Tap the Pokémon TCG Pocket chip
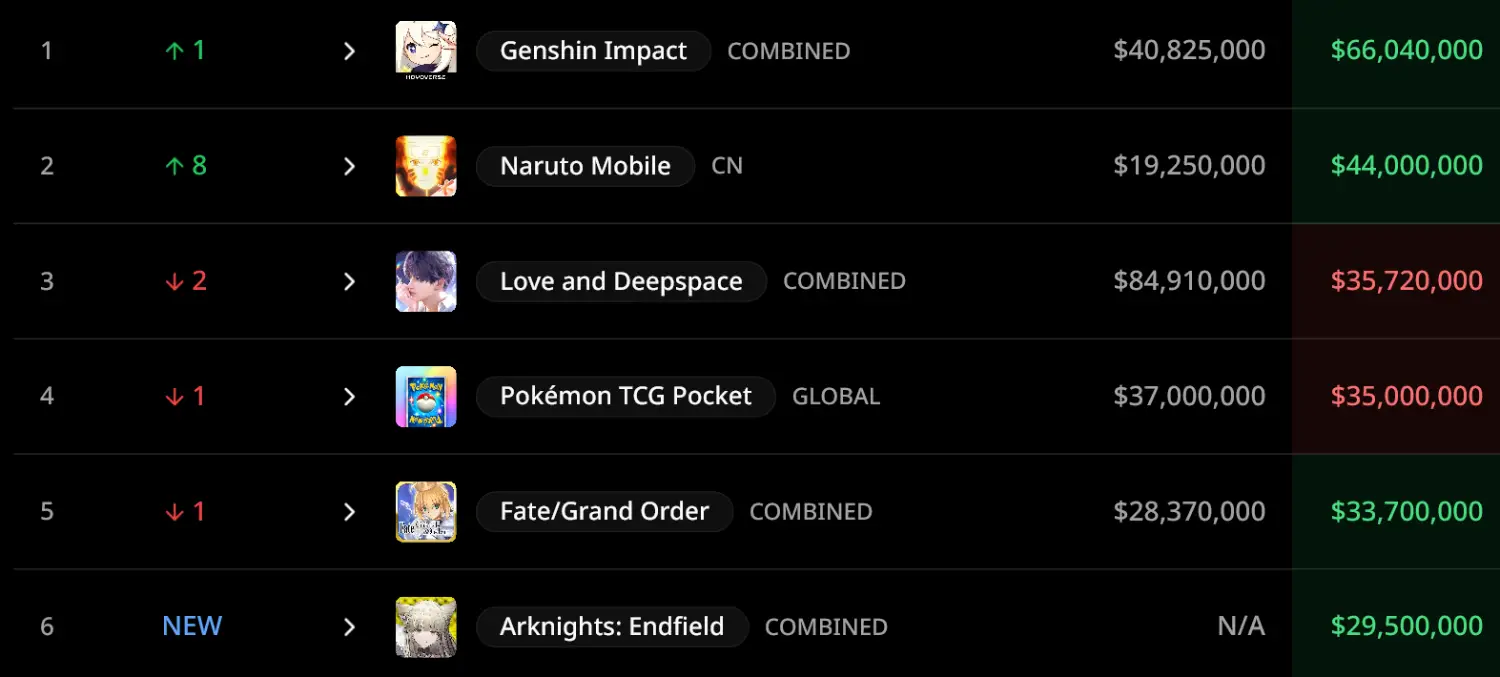The image size is (1500, 677). (625, 397)
